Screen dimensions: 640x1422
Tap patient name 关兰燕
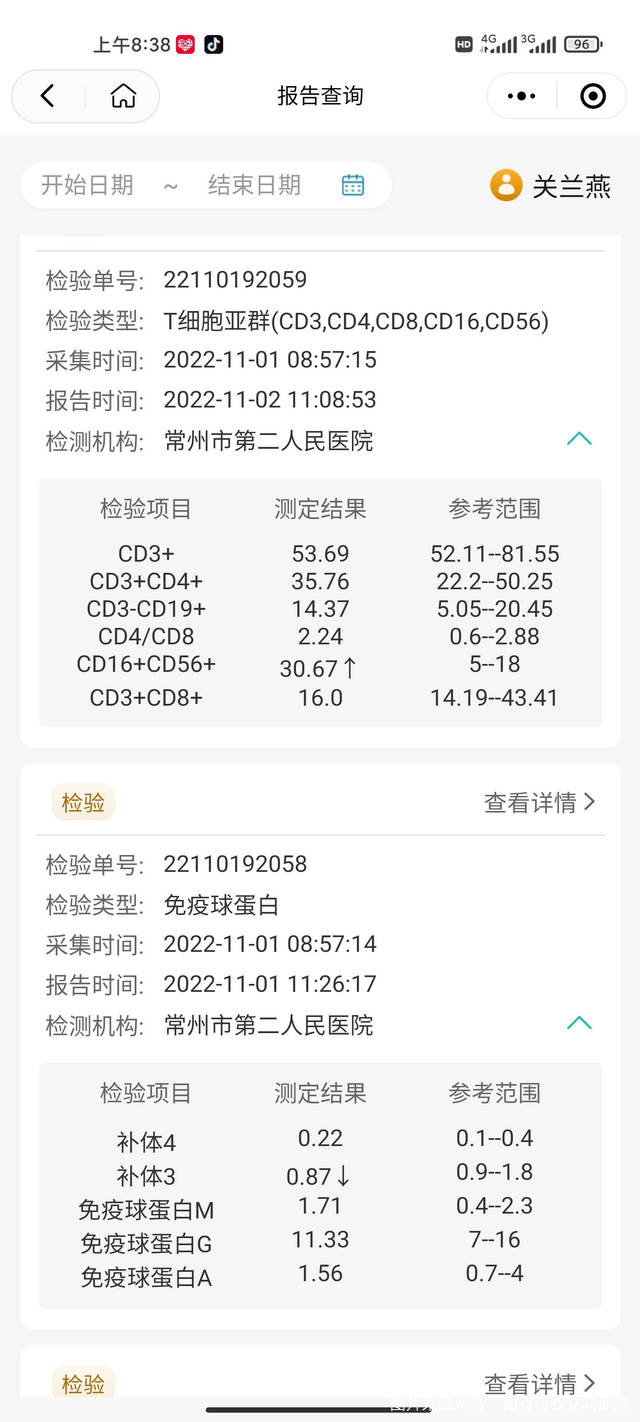pos(571,186)
